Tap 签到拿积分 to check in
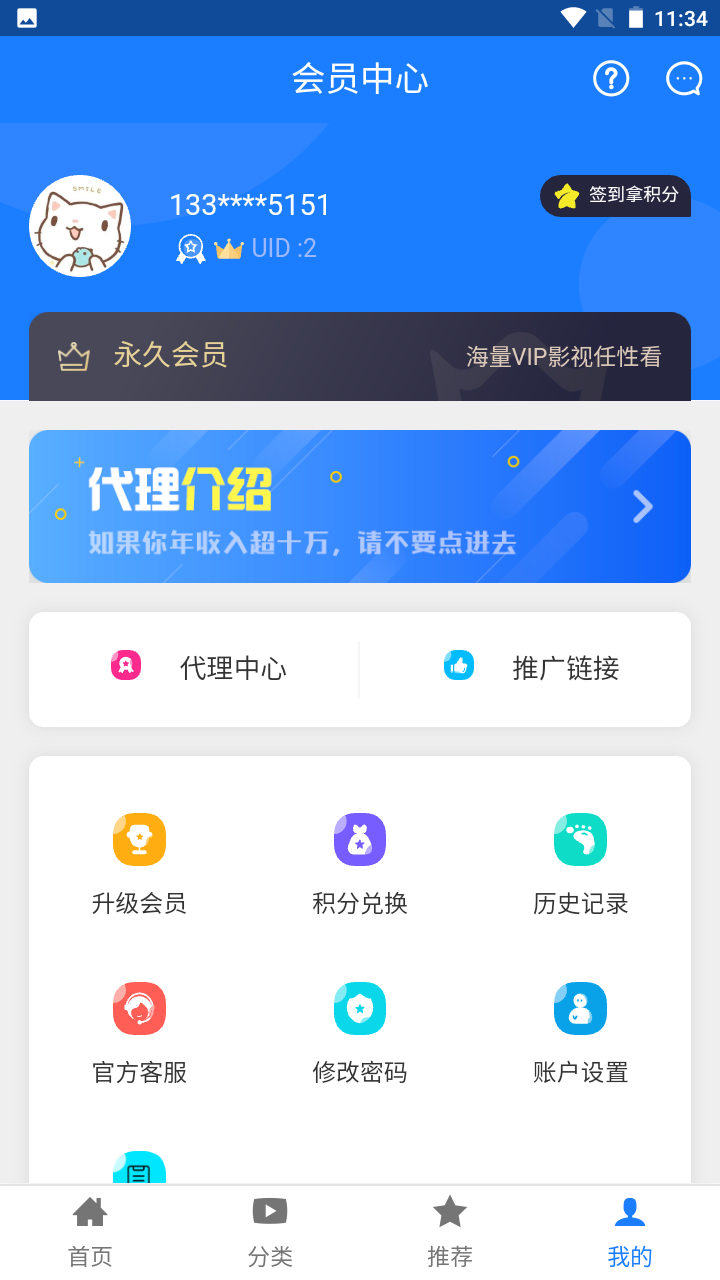Viewport: 720px width, 1280px height. click(x=616, y=196)
